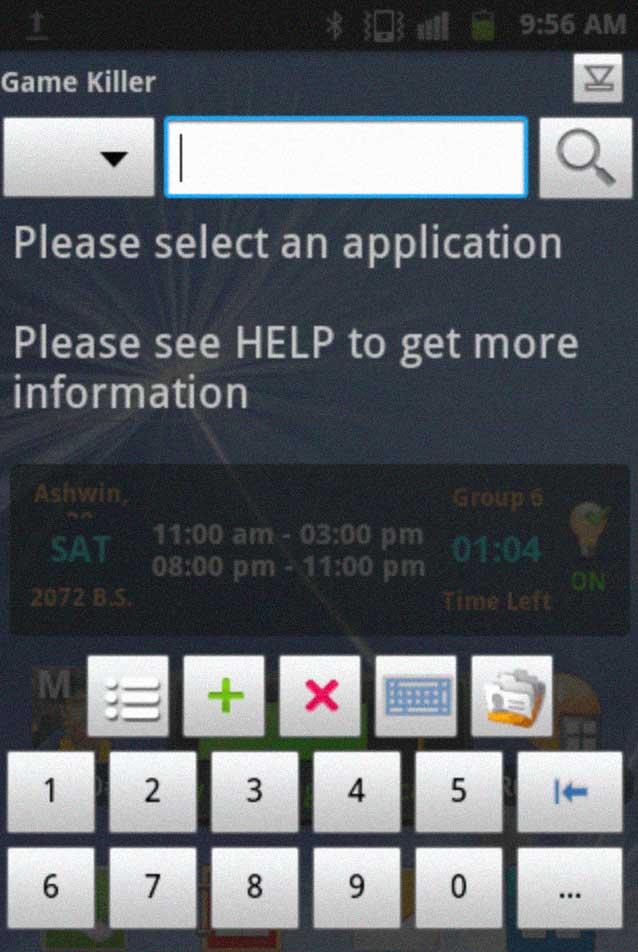638x952 pixels.
Task: Enter digit 0 on the keypad
Action: pos(459,888)
